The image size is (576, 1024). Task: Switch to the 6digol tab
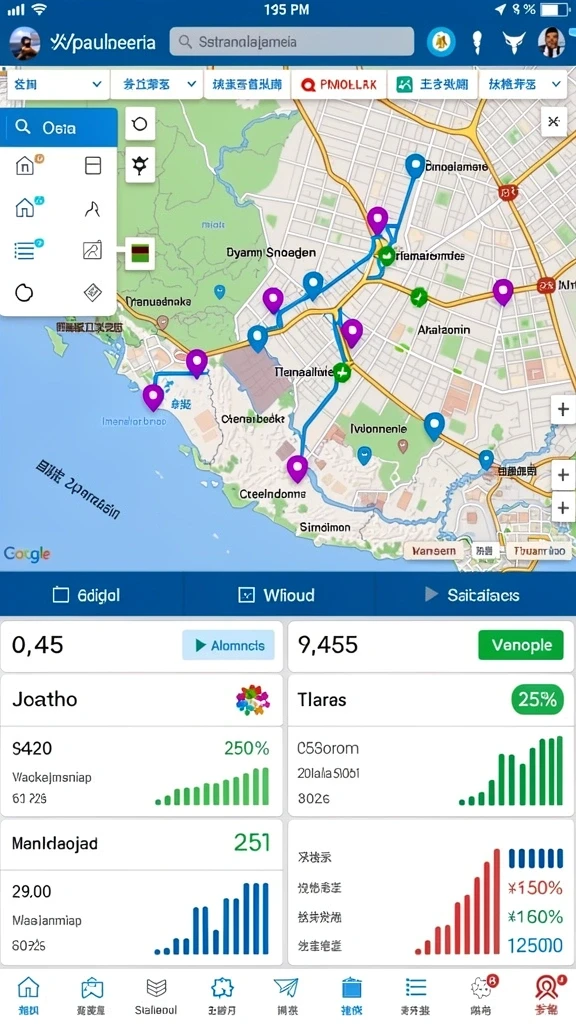(86, 595)
